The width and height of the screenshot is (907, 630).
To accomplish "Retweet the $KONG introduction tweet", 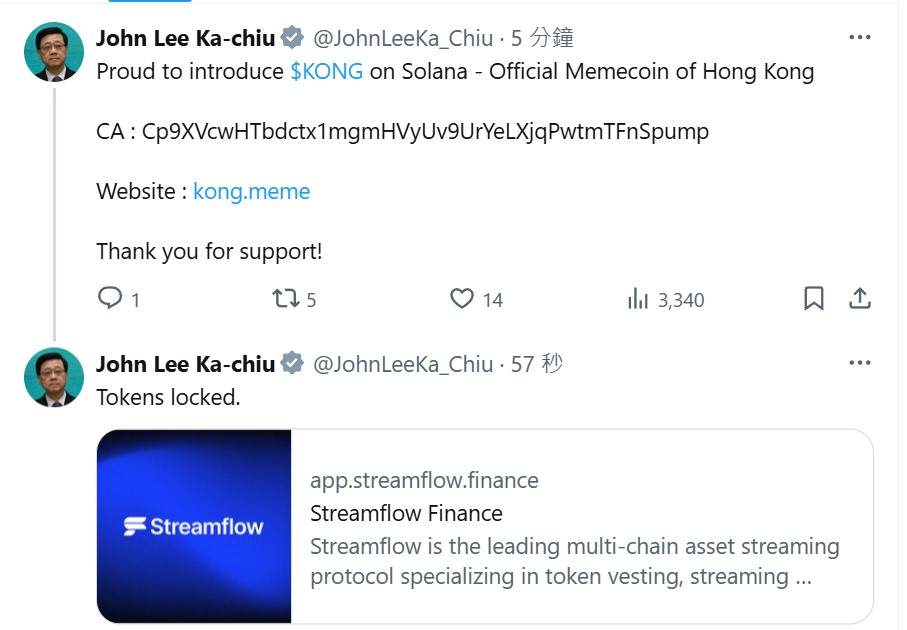I will coord(284,298).
